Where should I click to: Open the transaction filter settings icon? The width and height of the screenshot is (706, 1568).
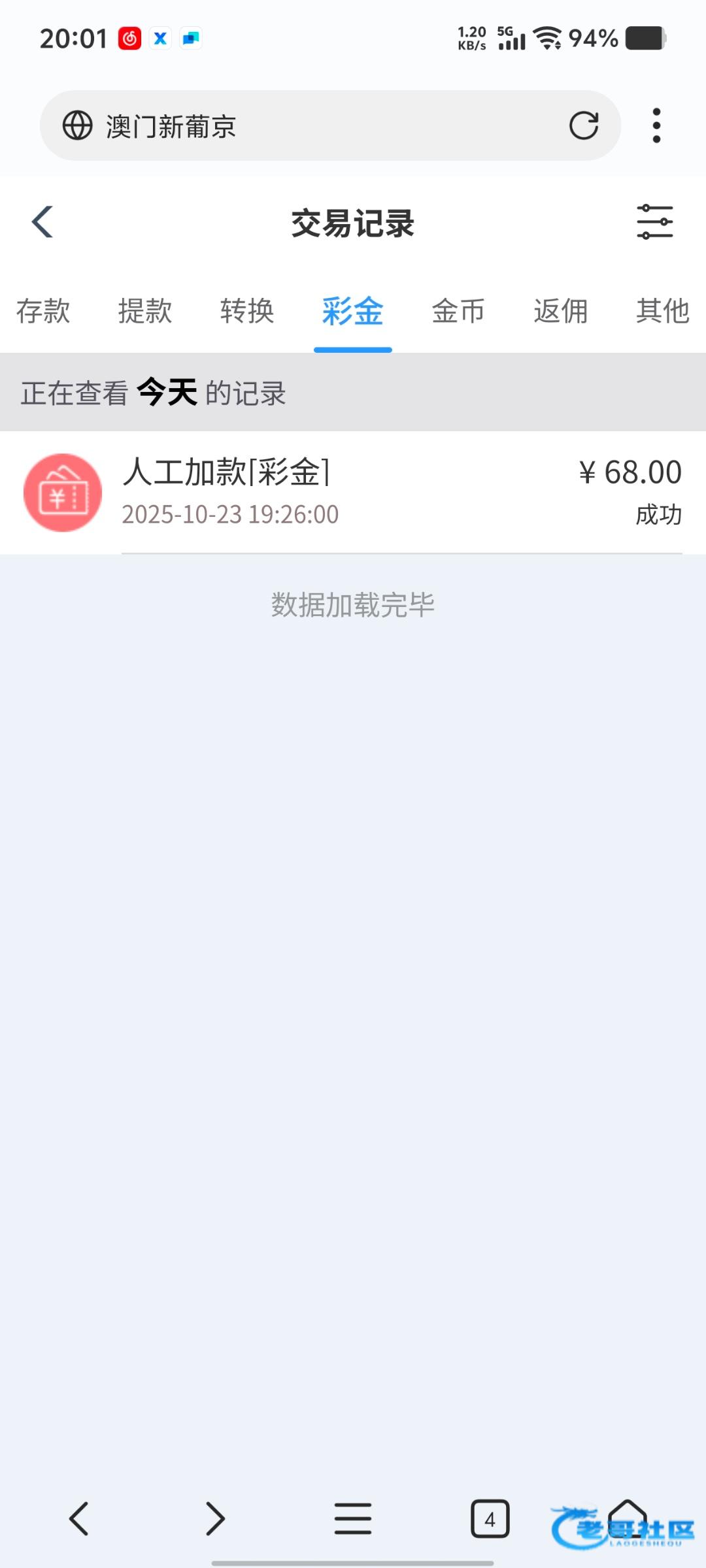654,222
